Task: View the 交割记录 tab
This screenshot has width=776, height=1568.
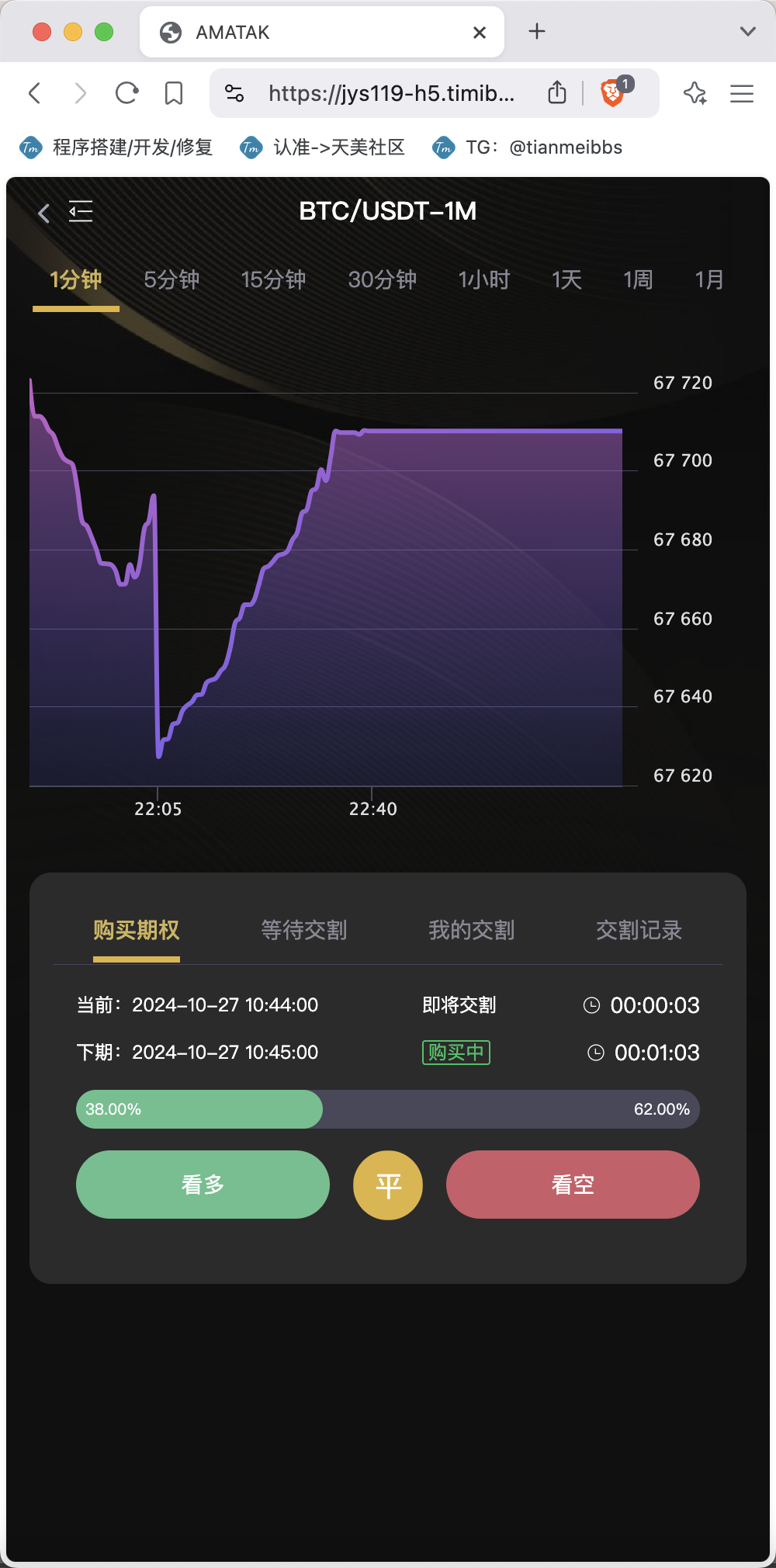Action: [x=639, y=930]
